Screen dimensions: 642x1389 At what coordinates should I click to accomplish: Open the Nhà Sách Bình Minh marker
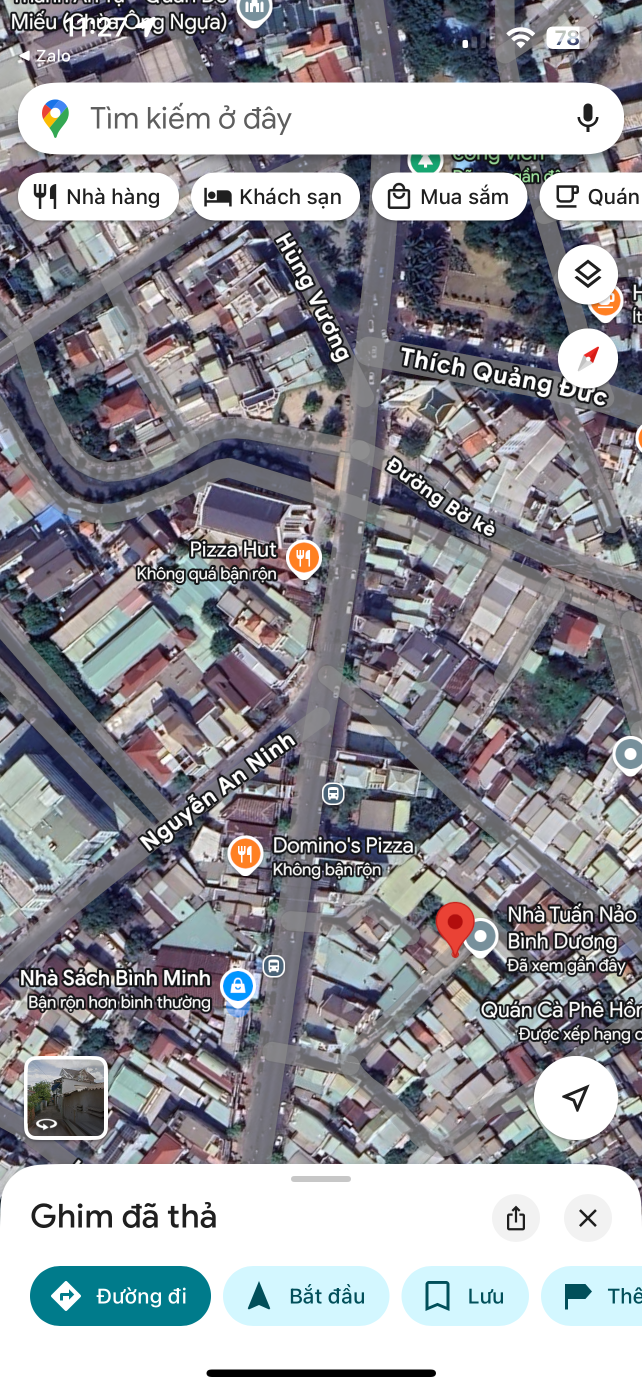pos(237,987)
